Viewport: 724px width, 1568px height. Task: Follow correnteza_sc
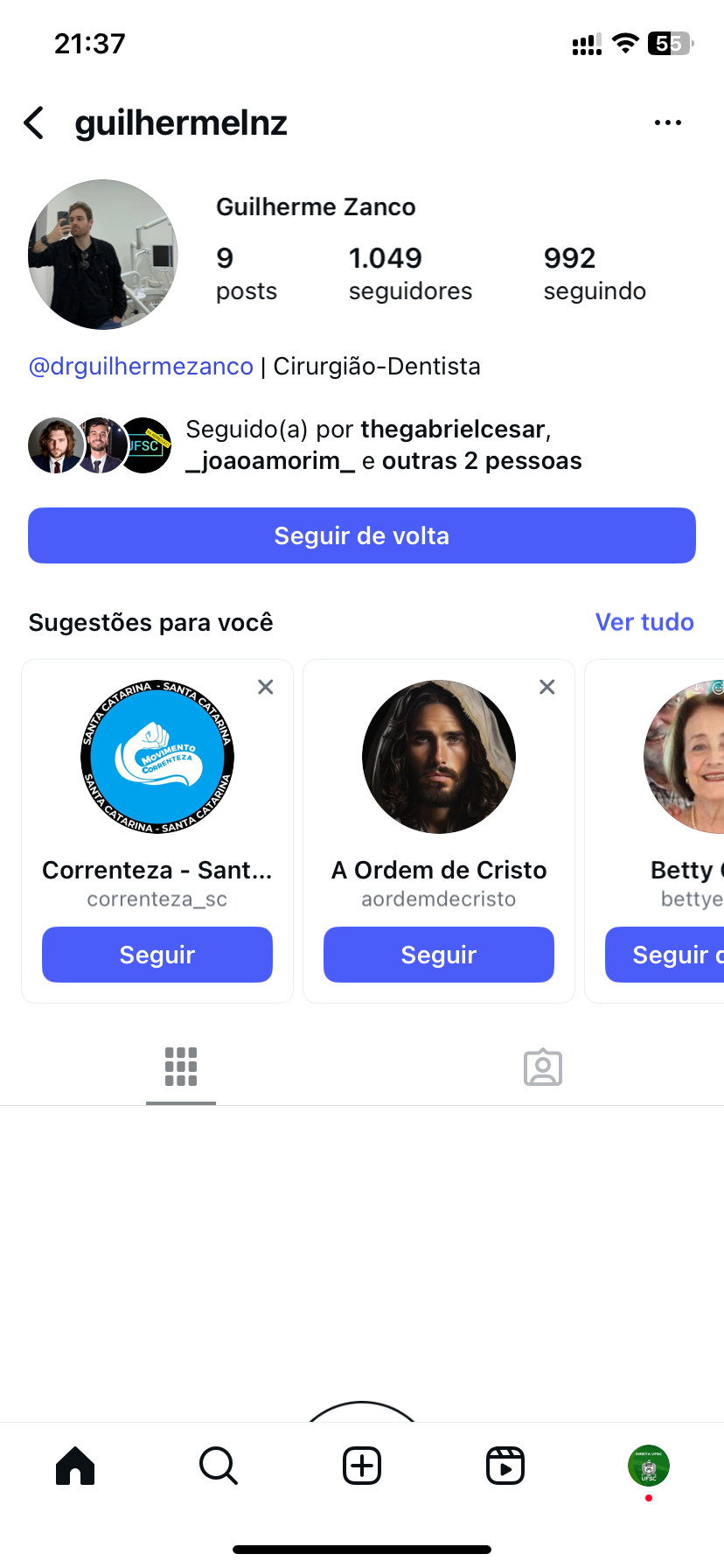pos(157,955)
